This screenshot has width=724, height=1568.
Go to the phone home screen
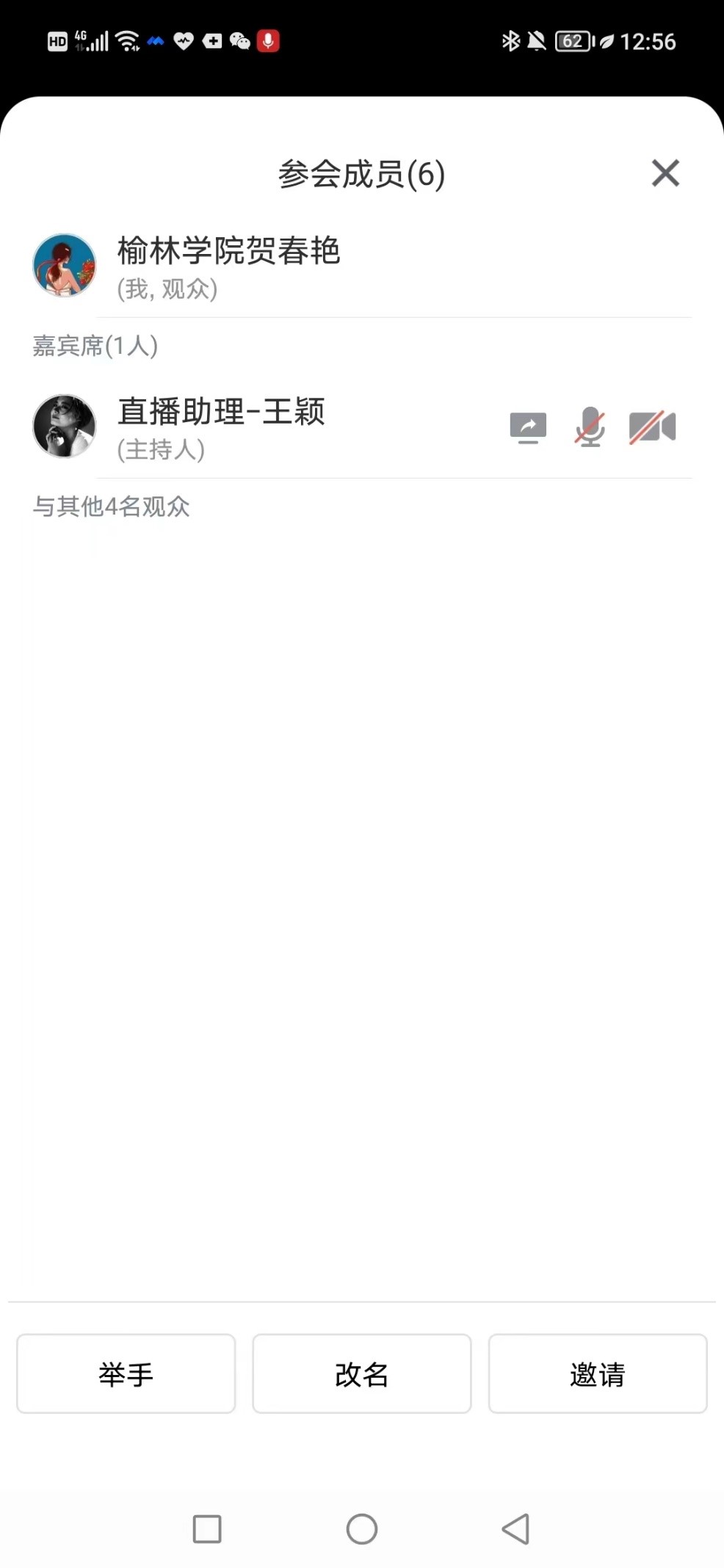(362, 1529)
